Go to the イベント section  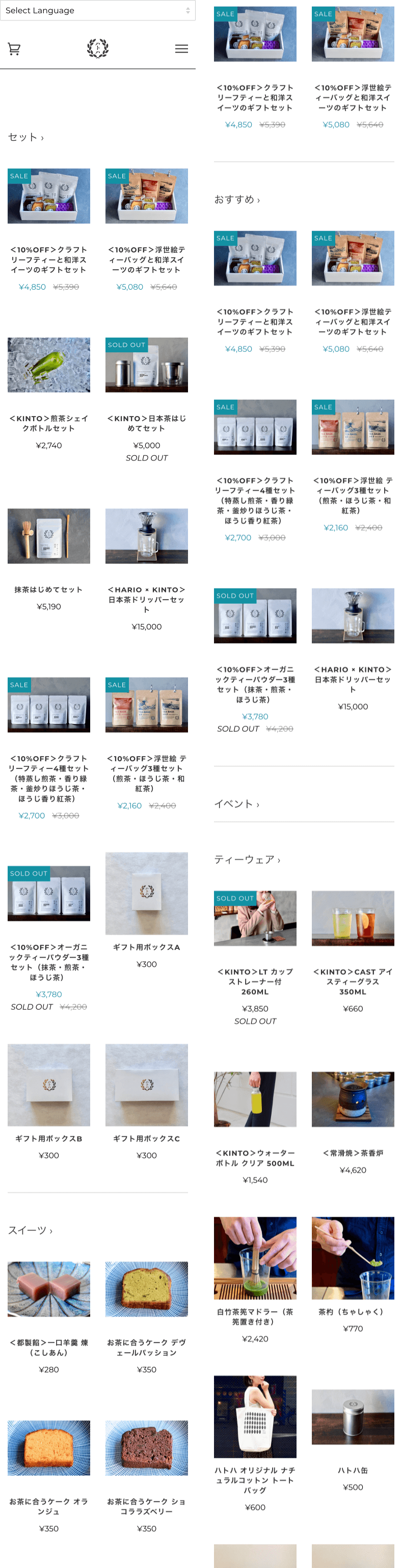click(236, 804)
